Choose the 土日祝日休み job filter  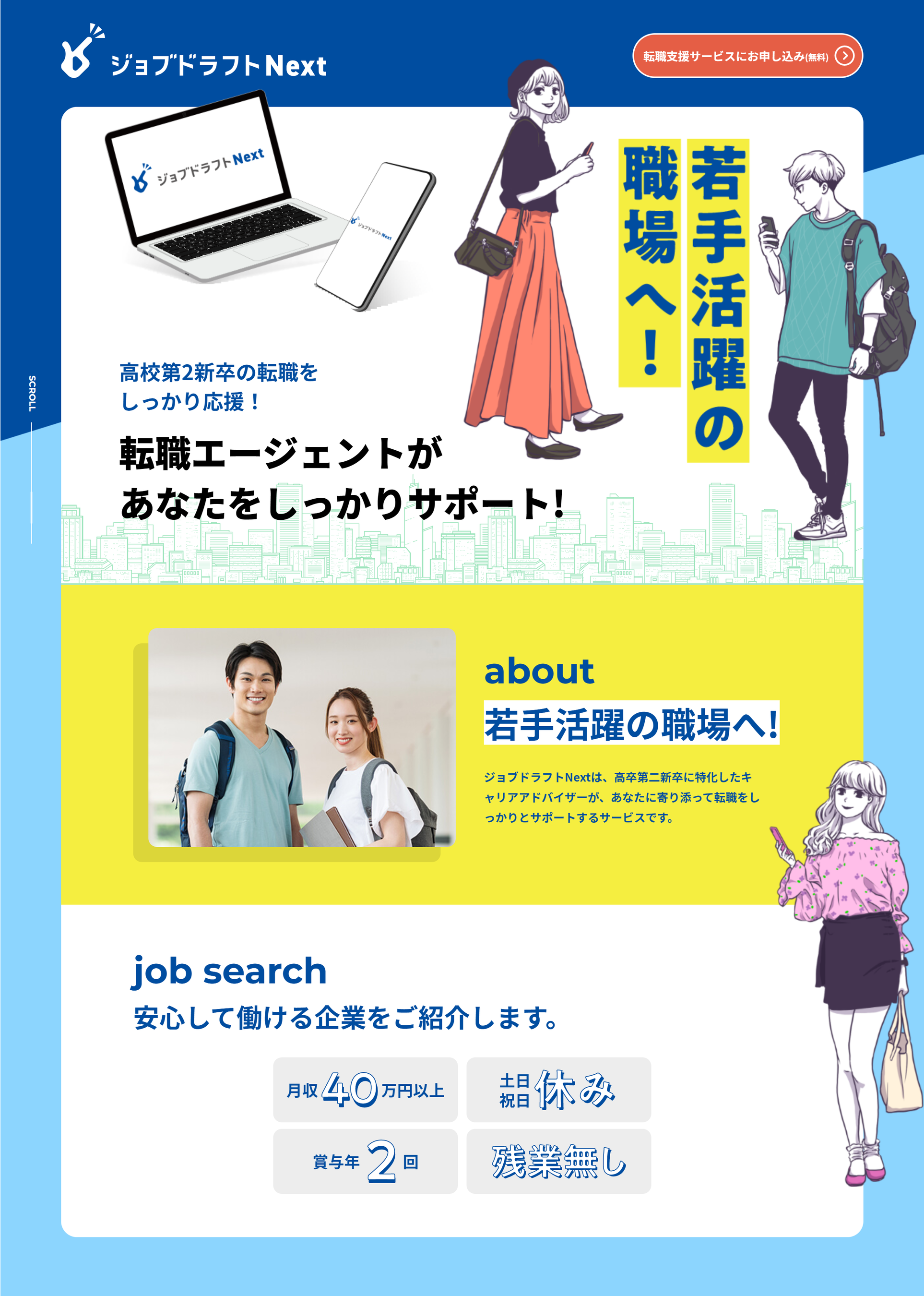click(x=558, y=1090)
